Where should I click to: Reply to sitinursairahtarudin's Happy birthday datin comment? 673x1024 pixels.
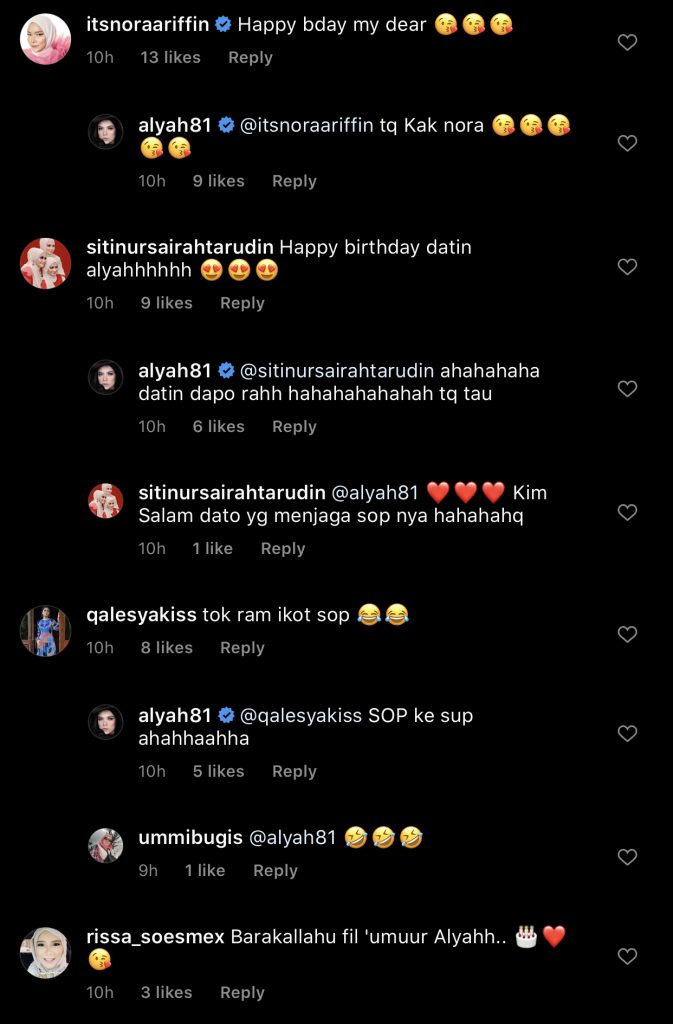click(x=242, y=303)
